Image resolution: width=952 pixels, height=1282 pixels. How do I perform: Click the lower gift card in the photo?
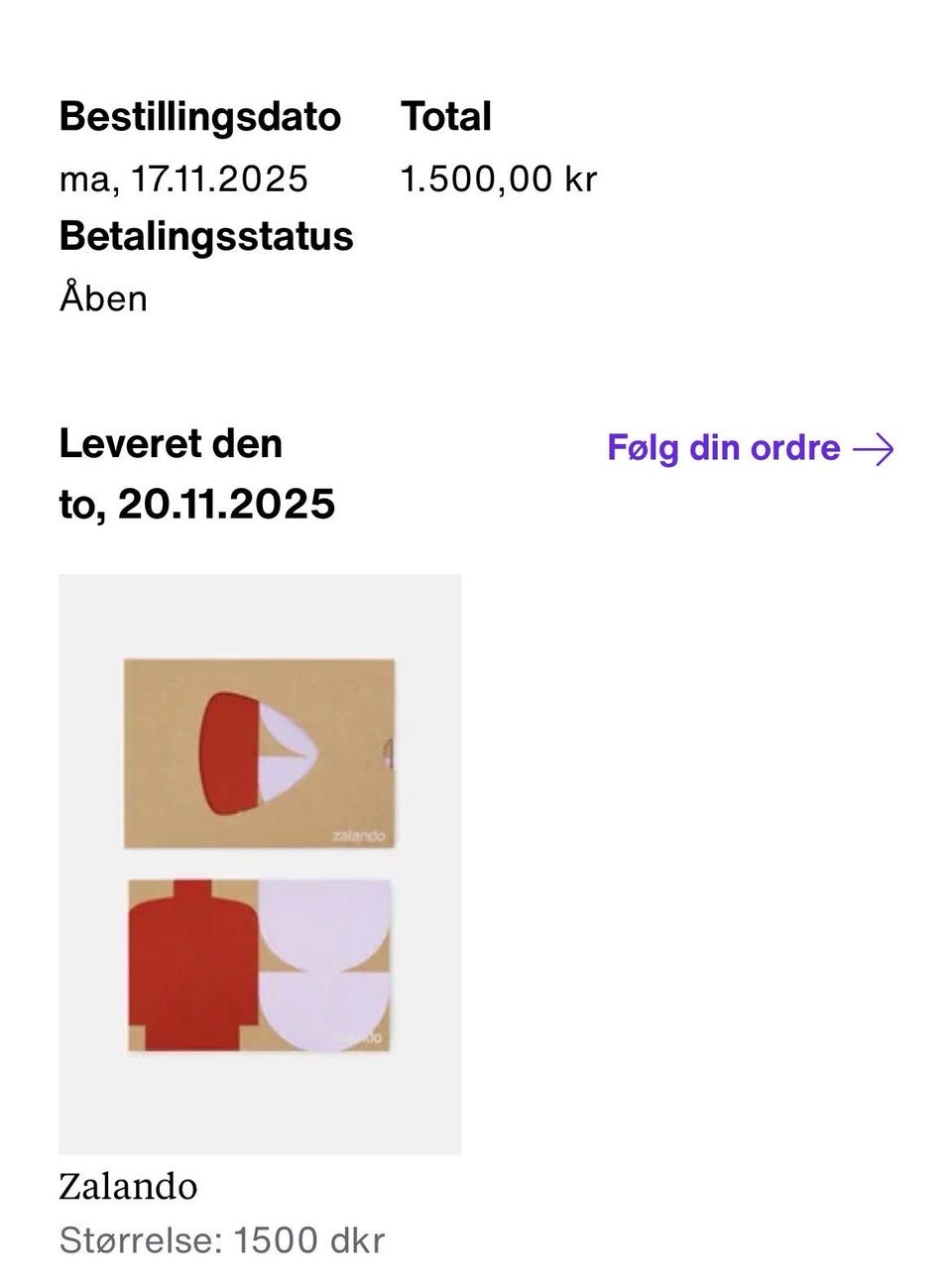coord(258,962)
